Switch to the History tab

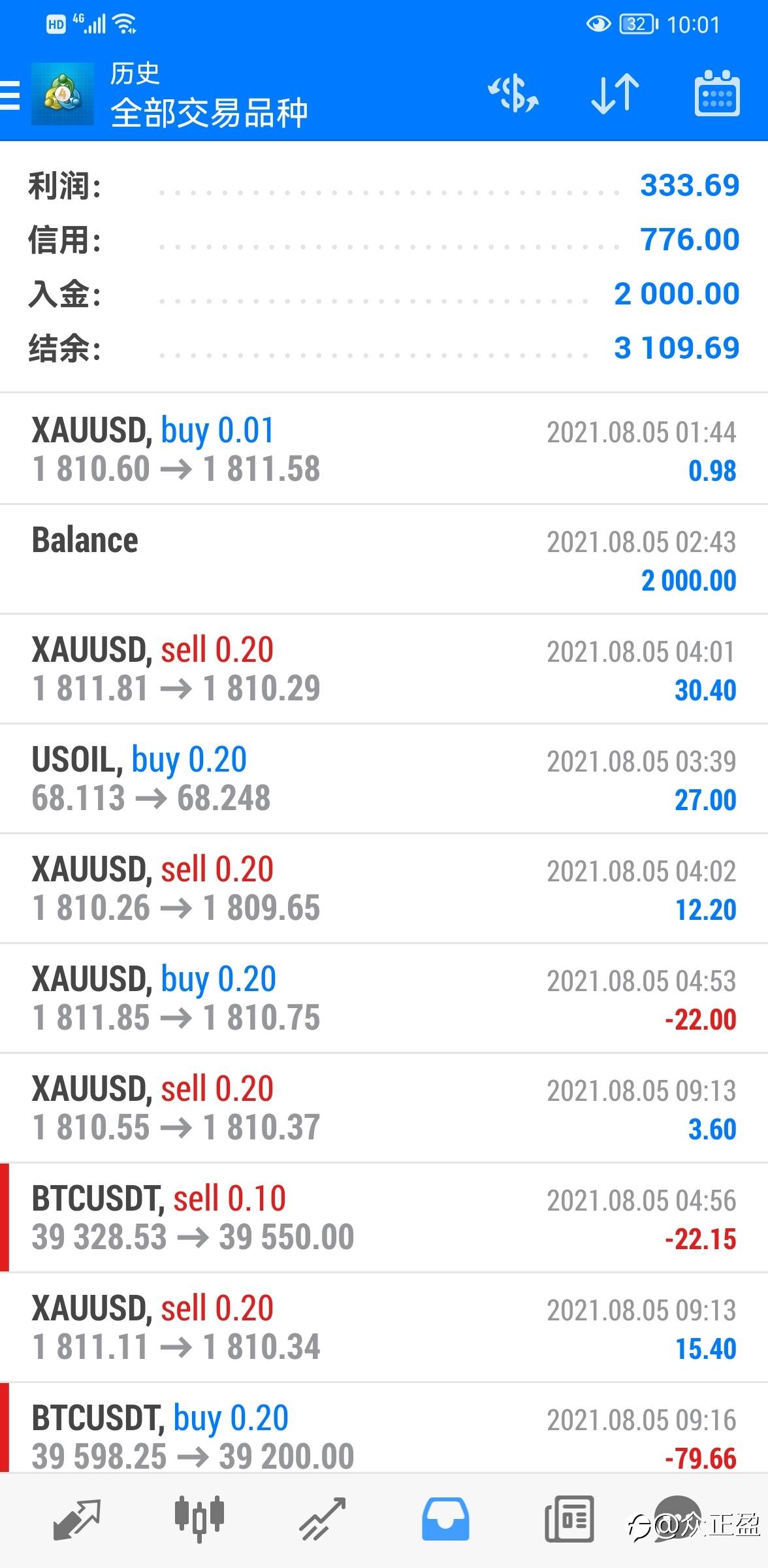(x=445, y=1520)
